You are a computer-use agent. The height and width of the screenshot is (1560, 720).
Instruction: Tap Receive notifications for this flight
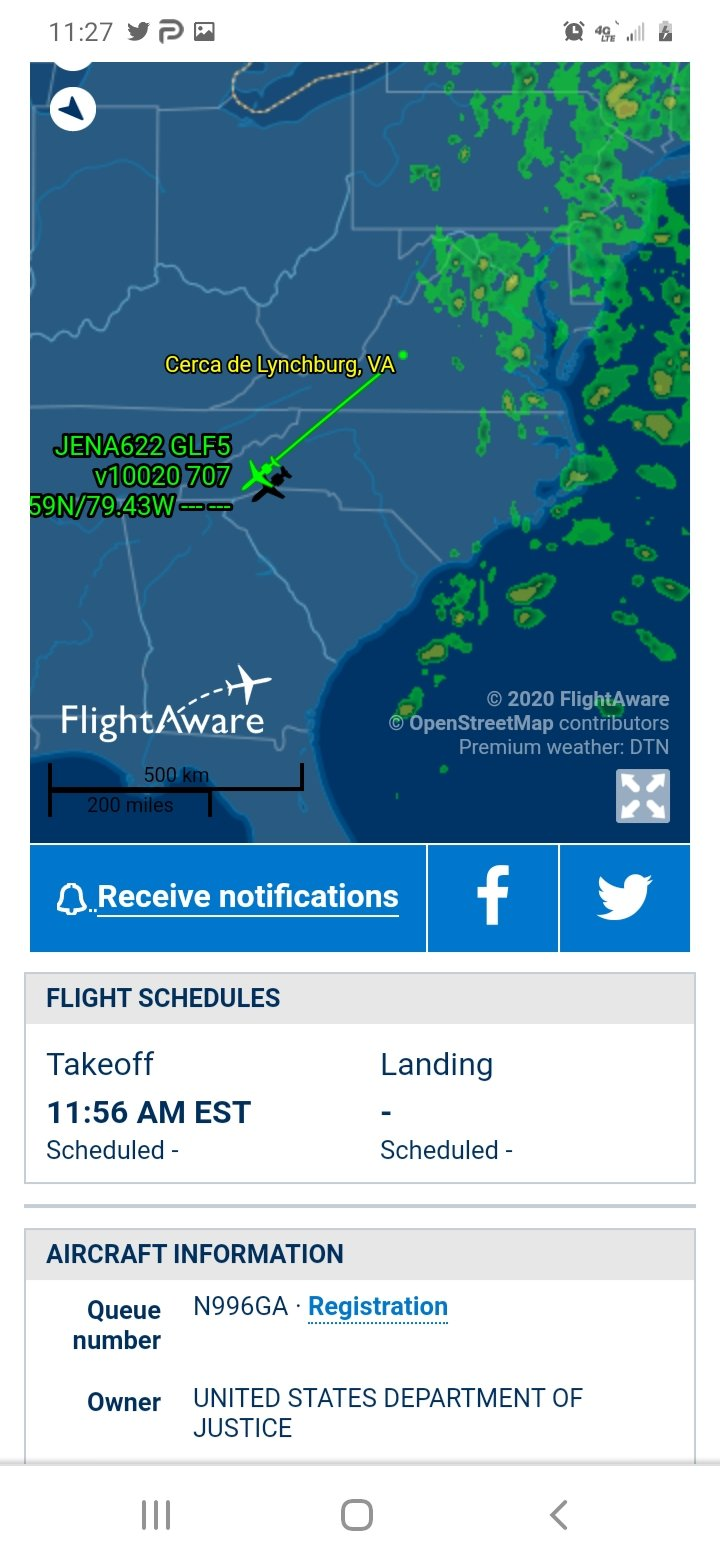[x=229, y=898]
